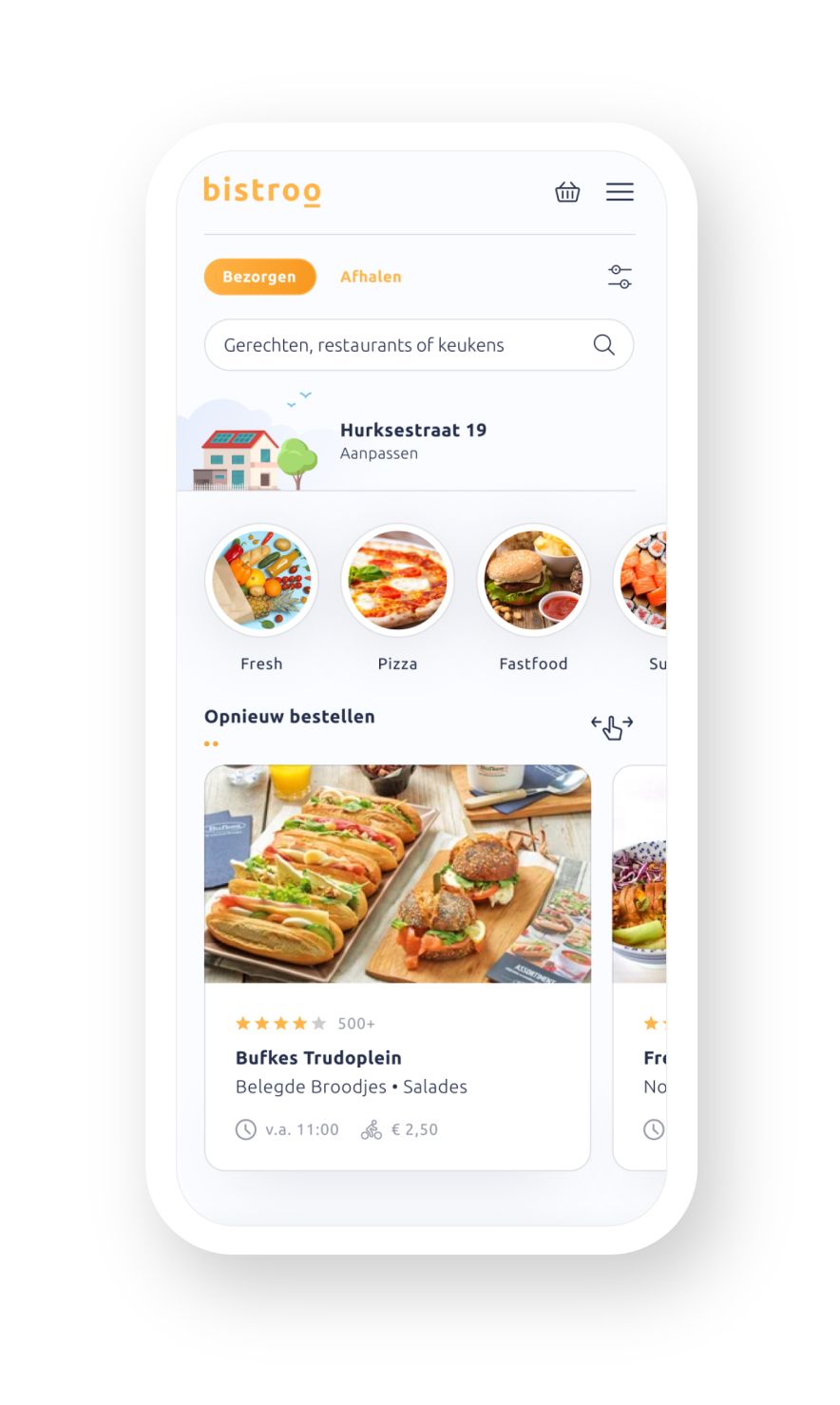Open the Bufkes Trudoplein restaurant card
Image resolution: width=840 pixels, height=1405 pixels.
(x=397, y=965)
